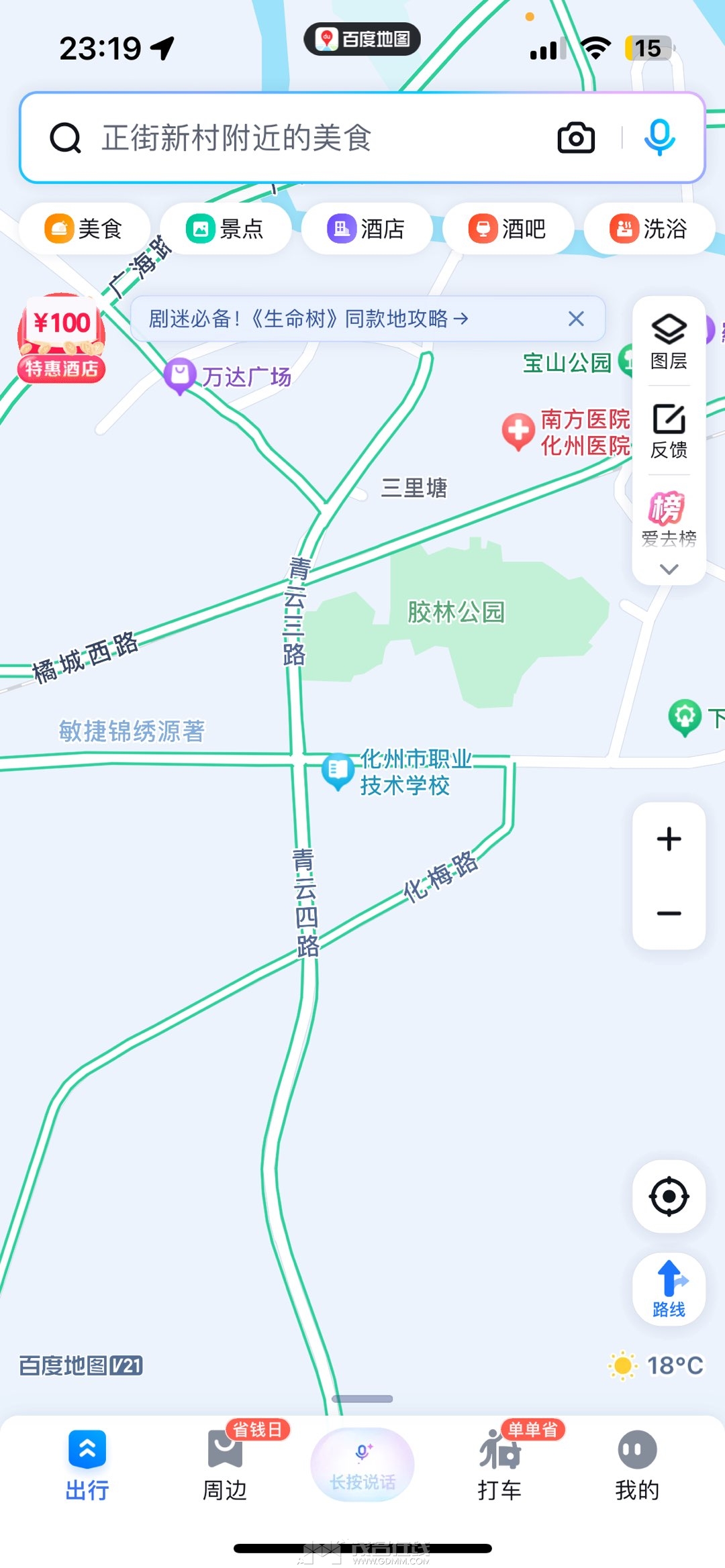Switch to the 周边 tab
The height and width of the screenshot is (1568, 725).
pos(225,1464)
